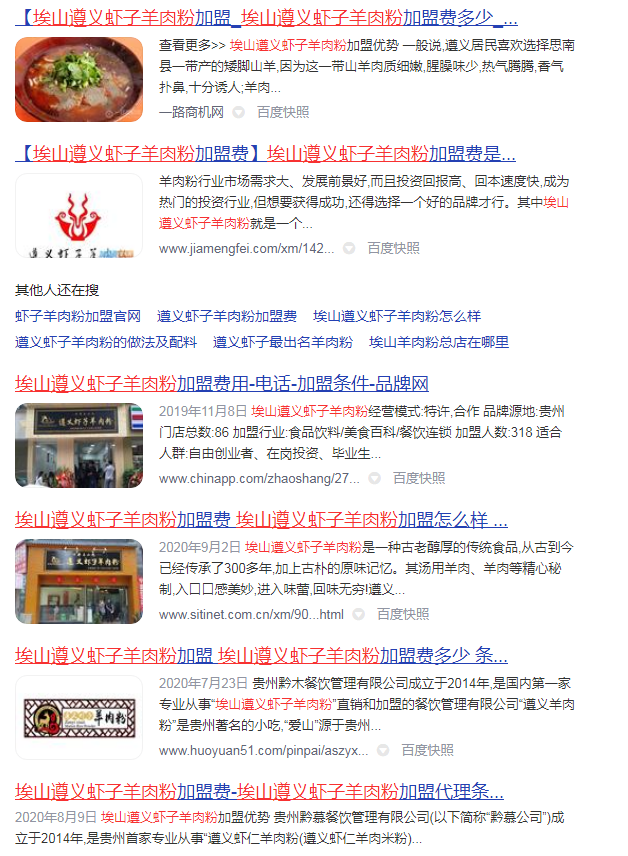The image size is (628, 856).
Task: Open the result title ending in 加盟怎么样
Action: click(261, 520)
